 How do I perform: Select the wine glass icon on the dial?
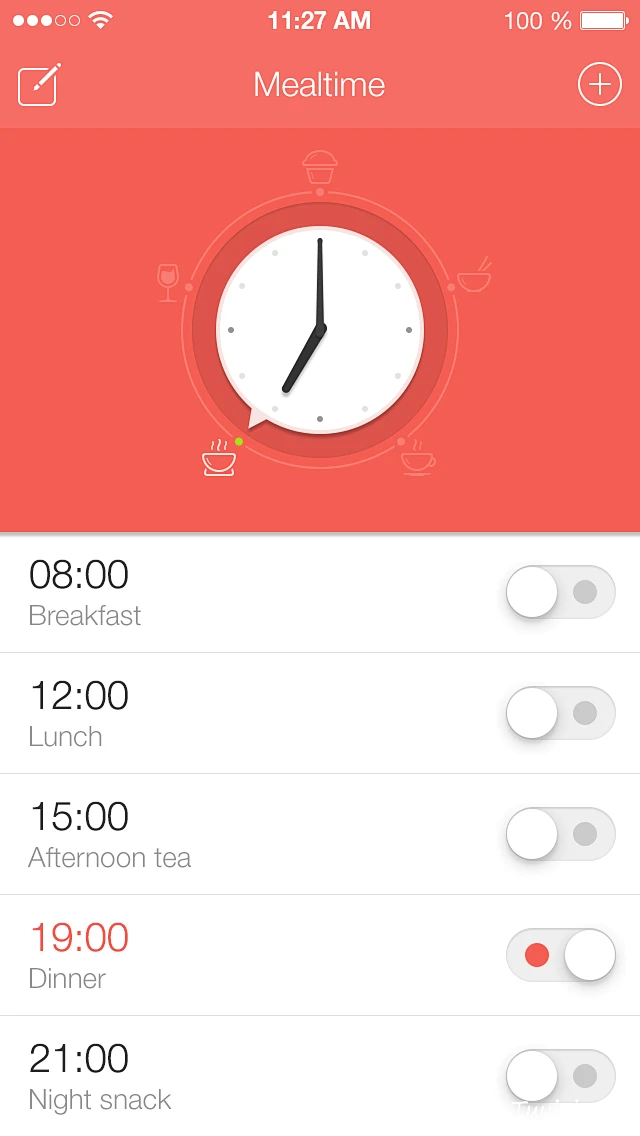167,282
